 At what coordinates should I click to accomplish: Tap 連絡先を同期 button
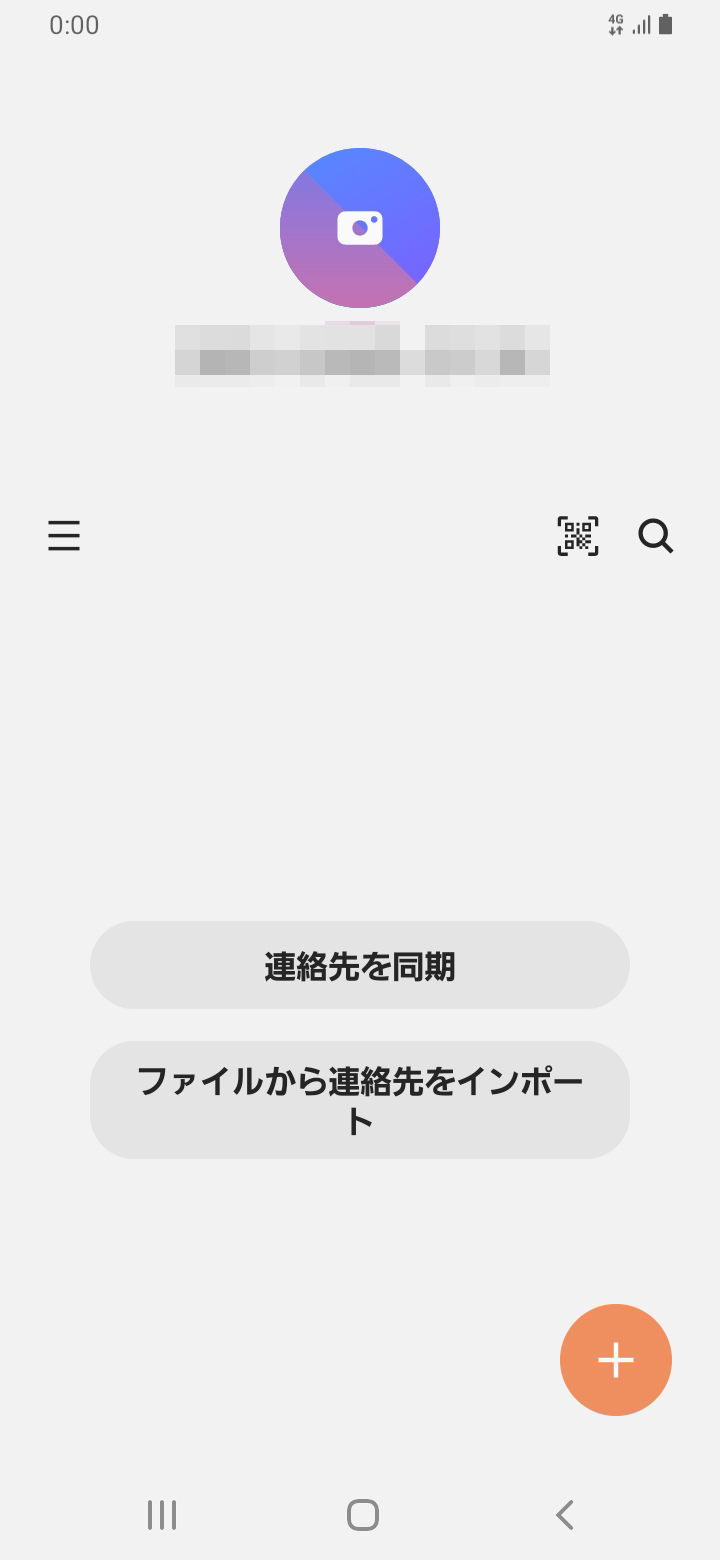tap(360, 965)
